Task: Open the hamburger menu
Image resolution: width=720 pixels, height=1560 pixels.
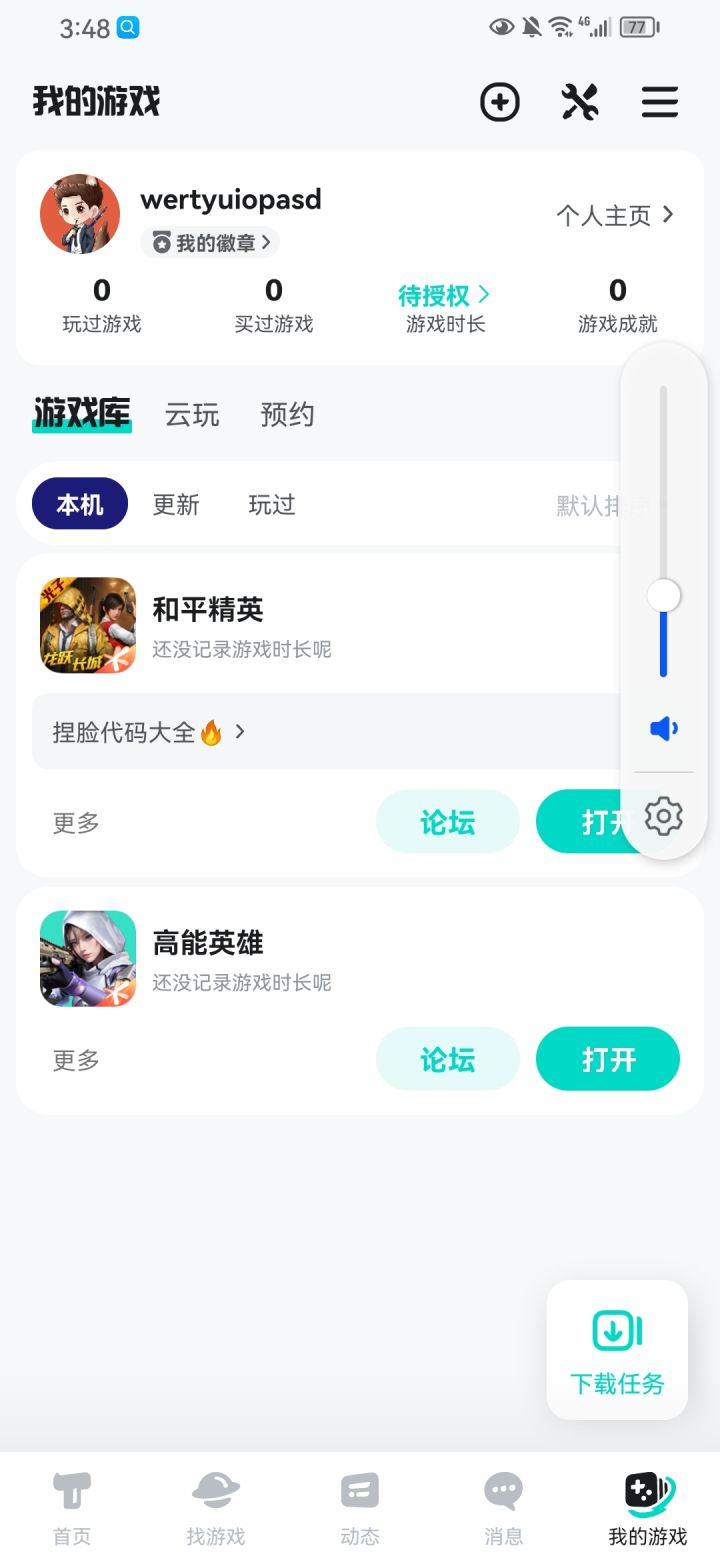Action: (660, 102)
